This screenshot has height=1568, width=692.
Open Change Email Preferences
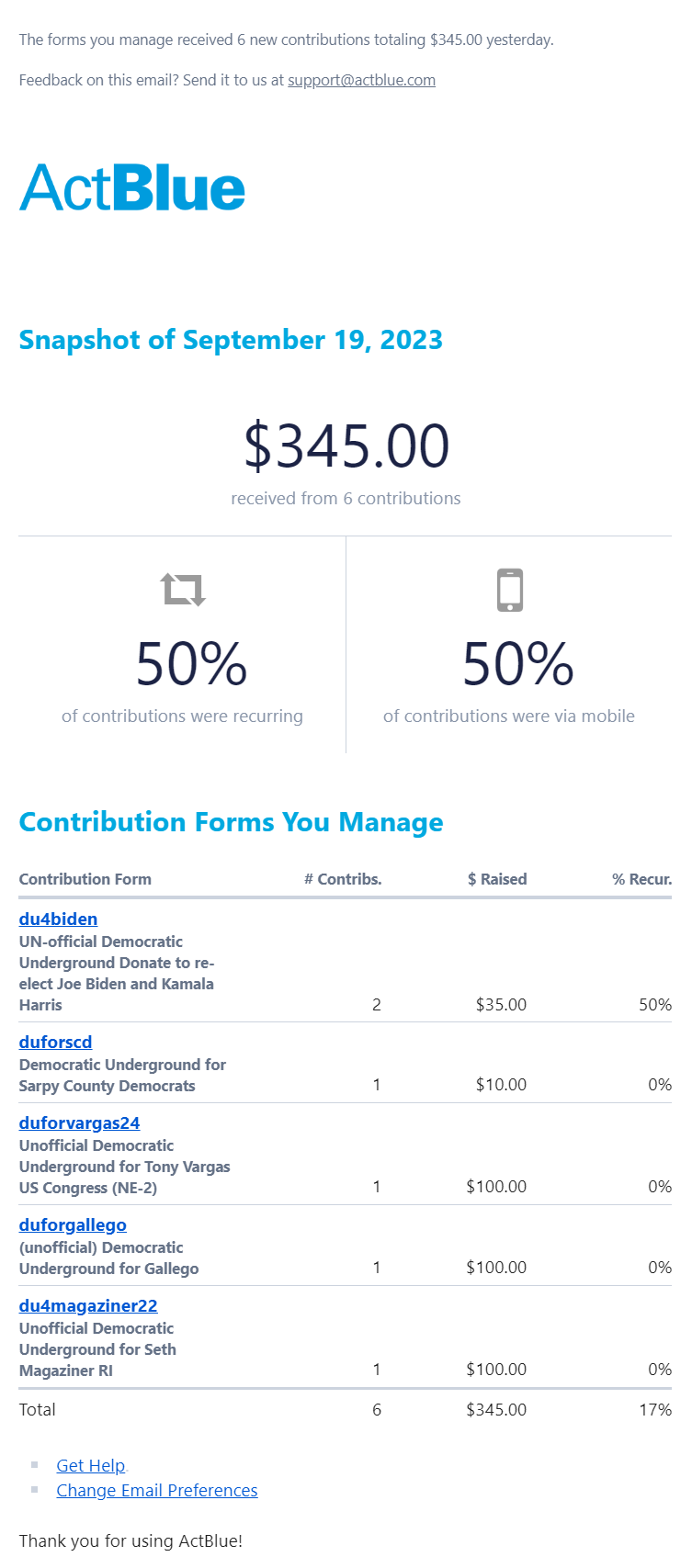(156, 1490)
